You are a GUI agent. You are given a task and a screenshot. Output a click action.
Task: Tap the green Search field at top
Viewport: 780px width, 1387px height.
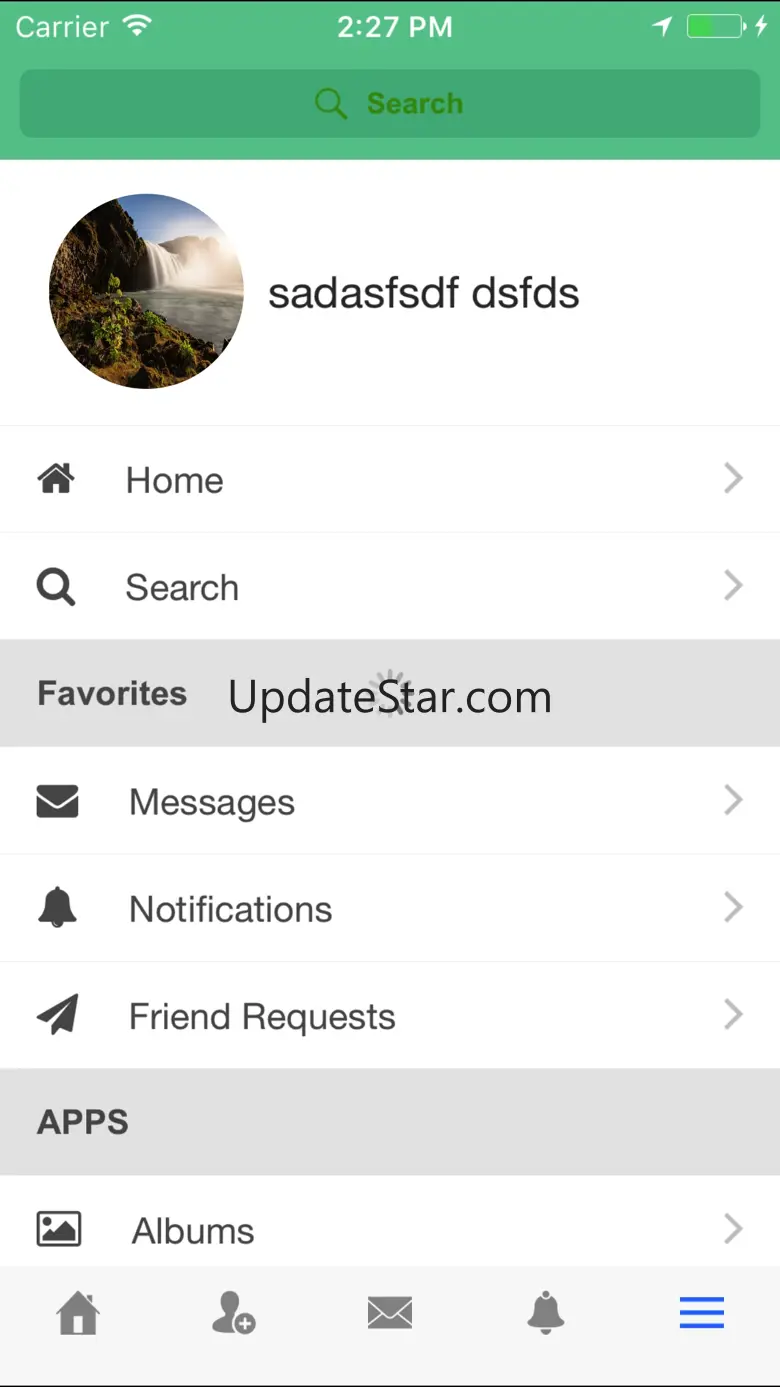[x=390, y=103]
